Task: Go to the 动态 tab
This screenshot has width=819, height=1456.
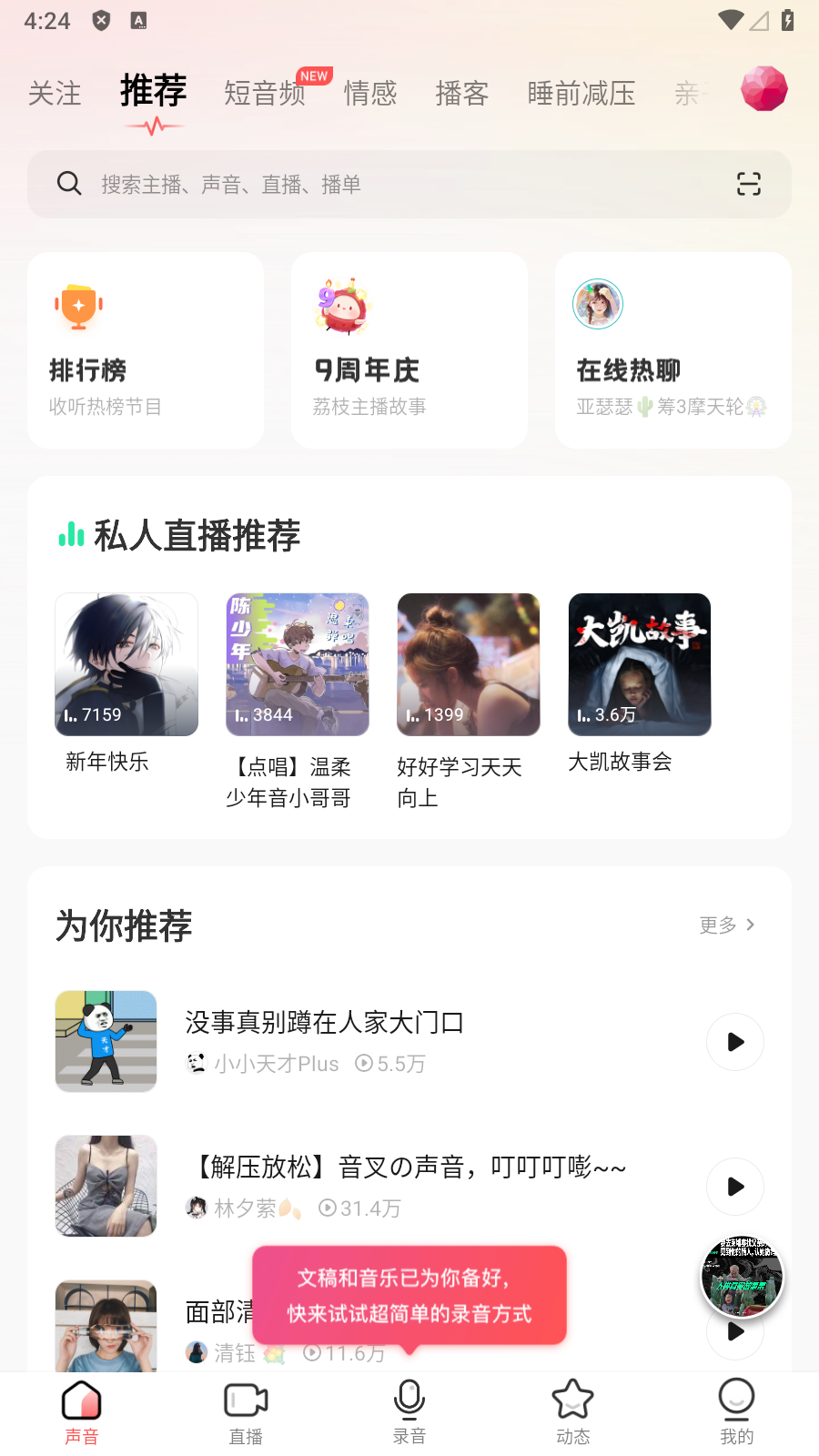Action: [x=573, y=1412]
